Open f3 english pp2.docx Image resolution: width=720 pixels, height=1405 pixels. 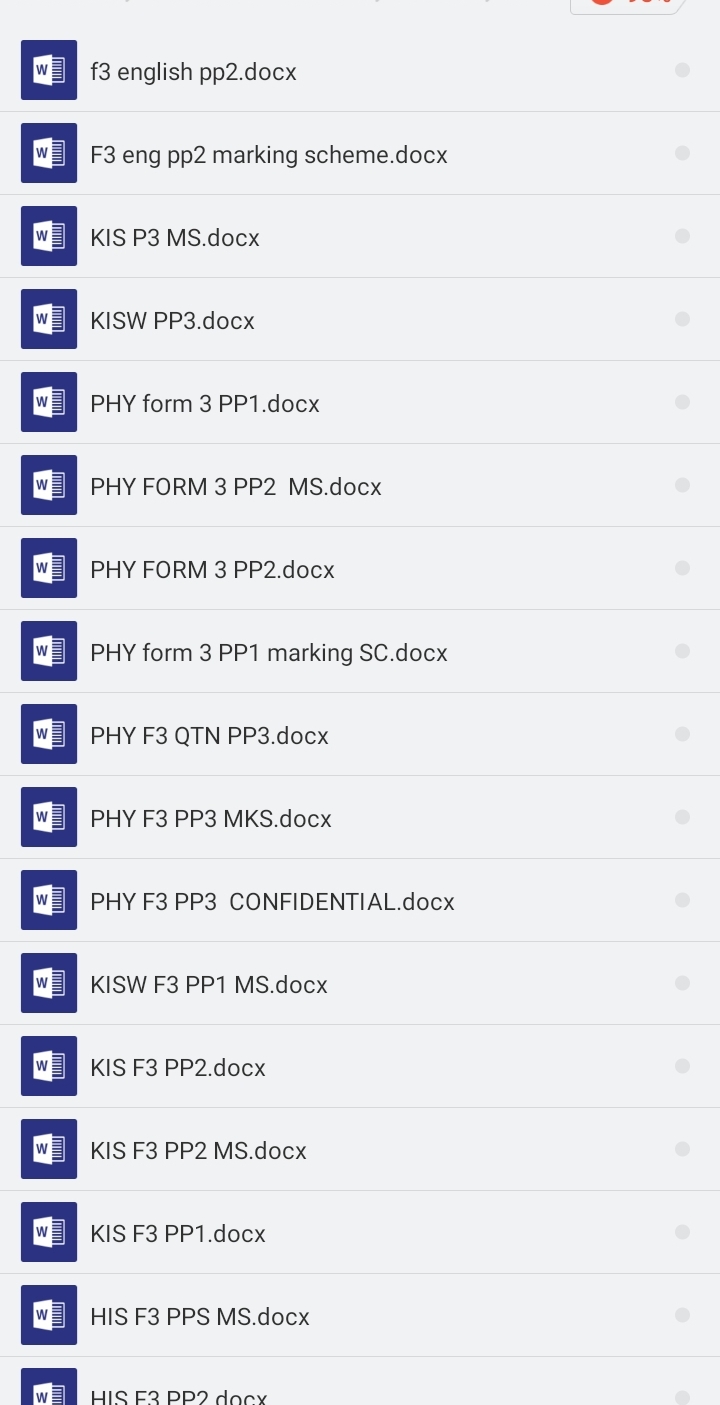click(x=193, y=72)
